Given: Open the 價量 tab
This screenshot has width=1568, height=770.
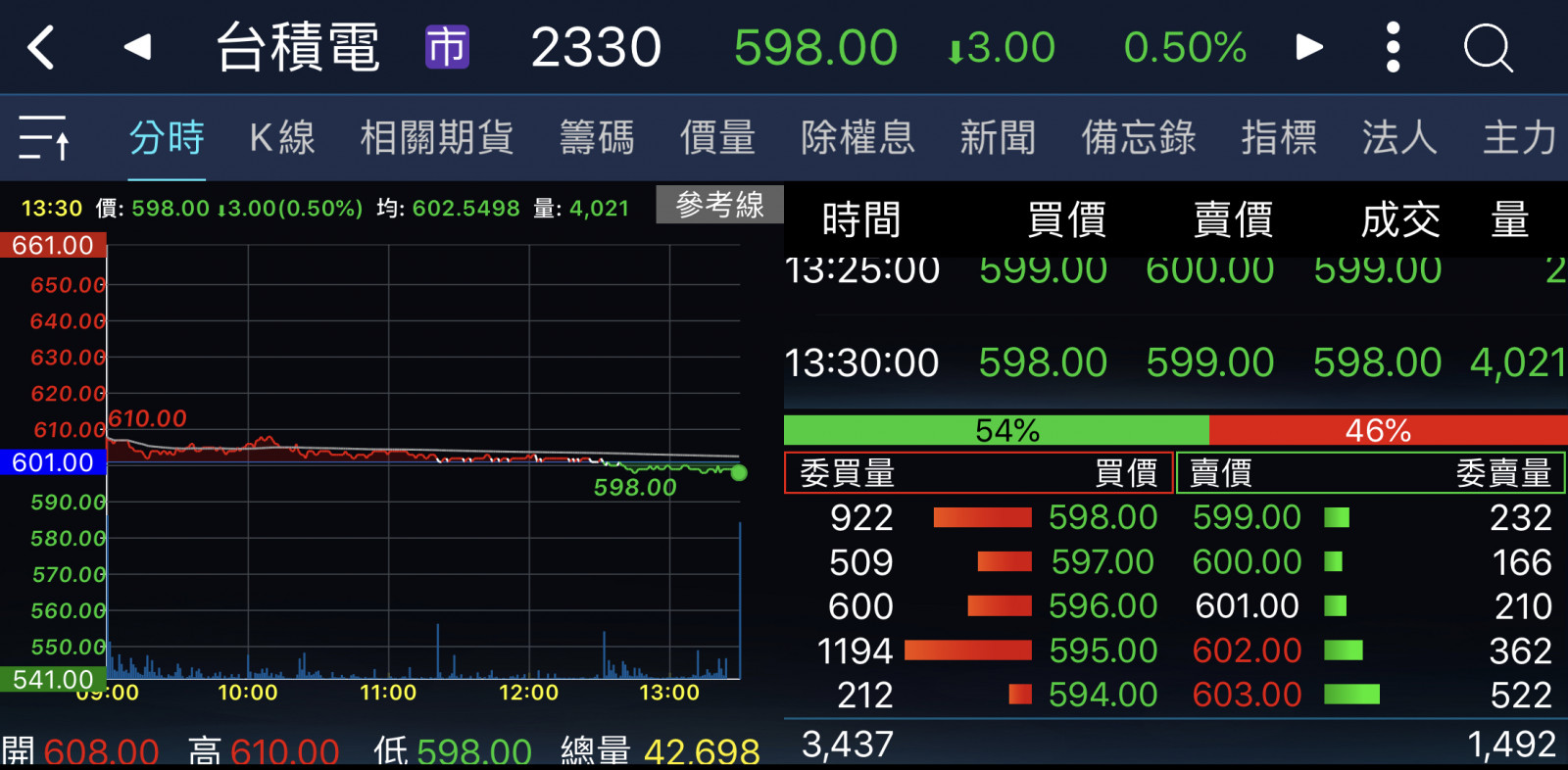Looking at the screenshot, I should pyautogui.click(x=717, y=137).
